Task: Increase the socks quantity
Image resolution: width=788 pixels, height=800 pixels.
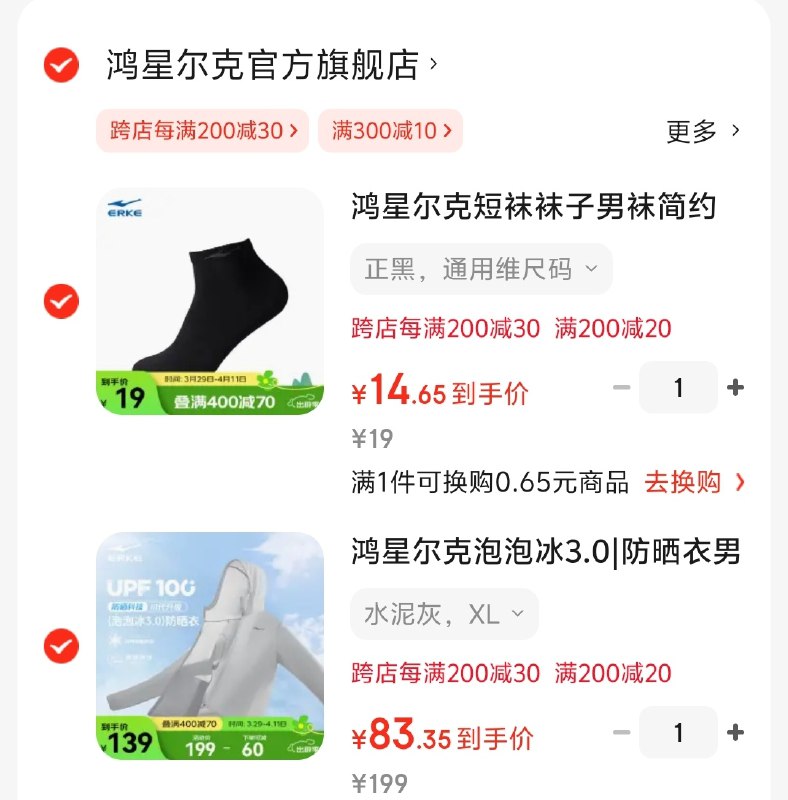Action: (736, 388)
